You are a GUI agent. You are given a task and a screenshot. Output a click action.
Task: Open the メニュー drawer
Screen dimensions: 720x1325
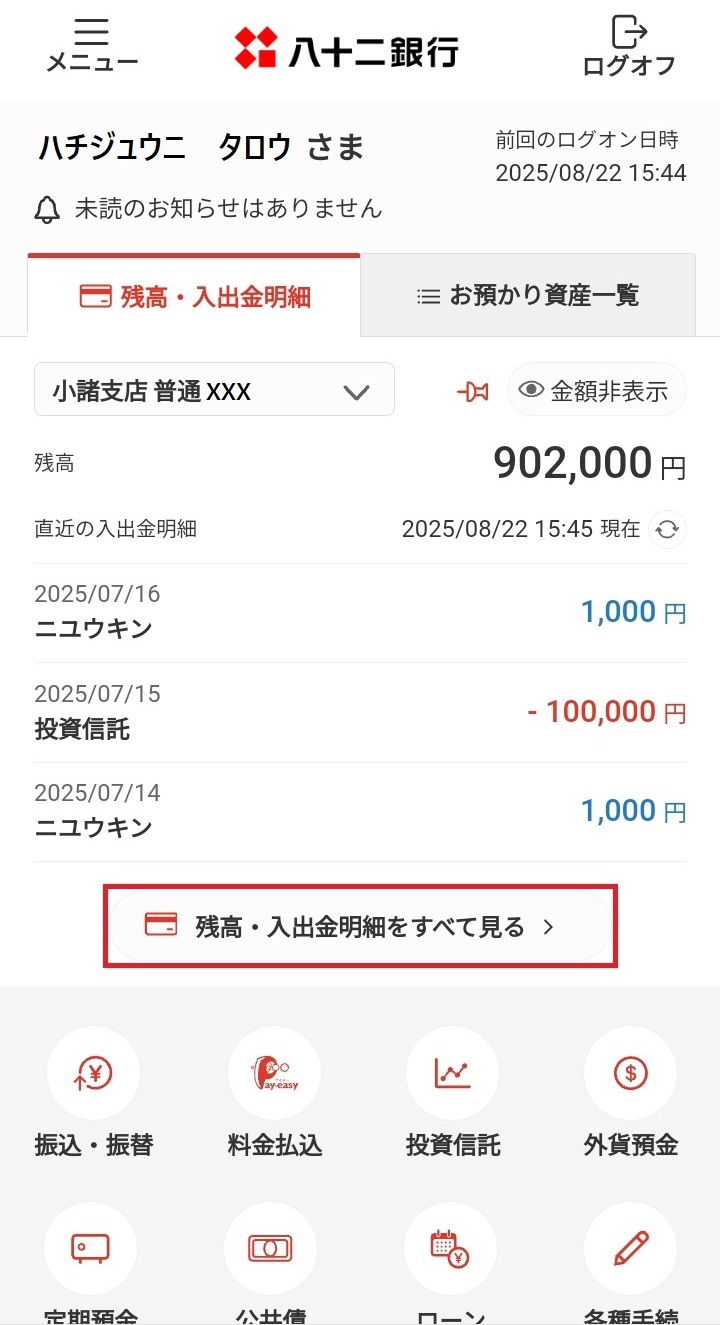[92, 47]
